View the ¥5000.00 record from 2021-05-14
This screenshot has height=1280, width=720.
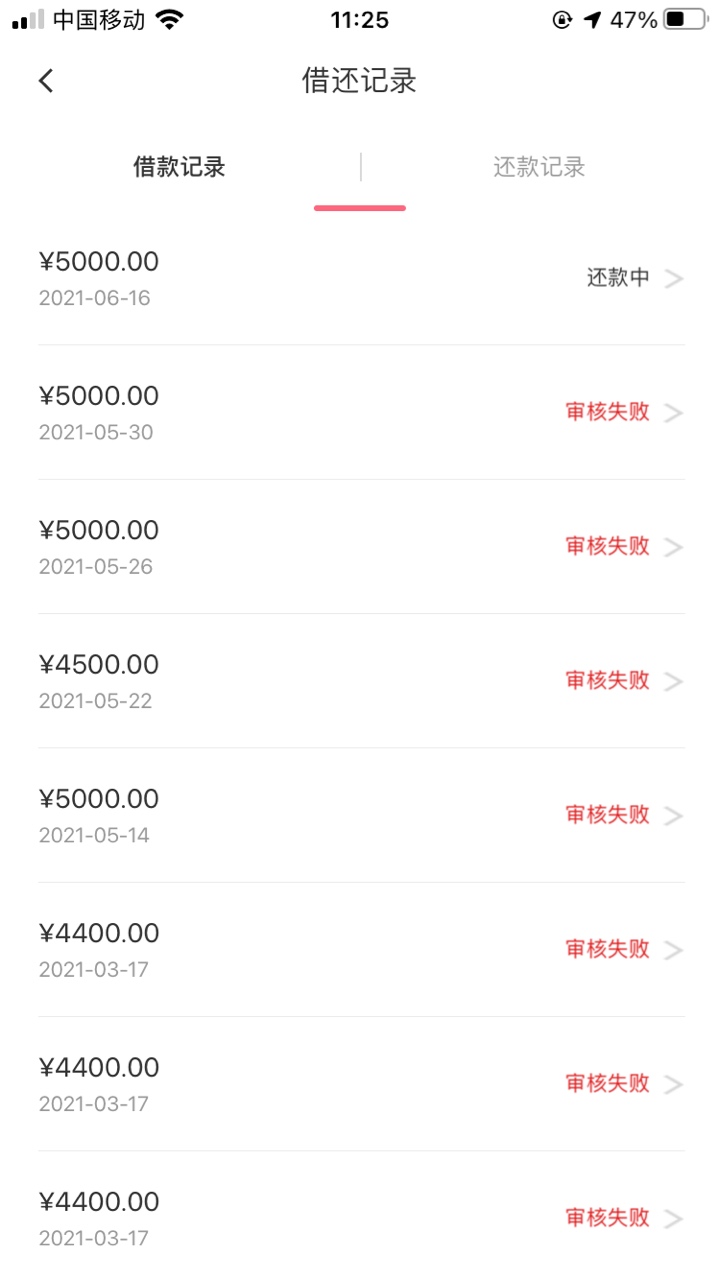pos(360,815)
